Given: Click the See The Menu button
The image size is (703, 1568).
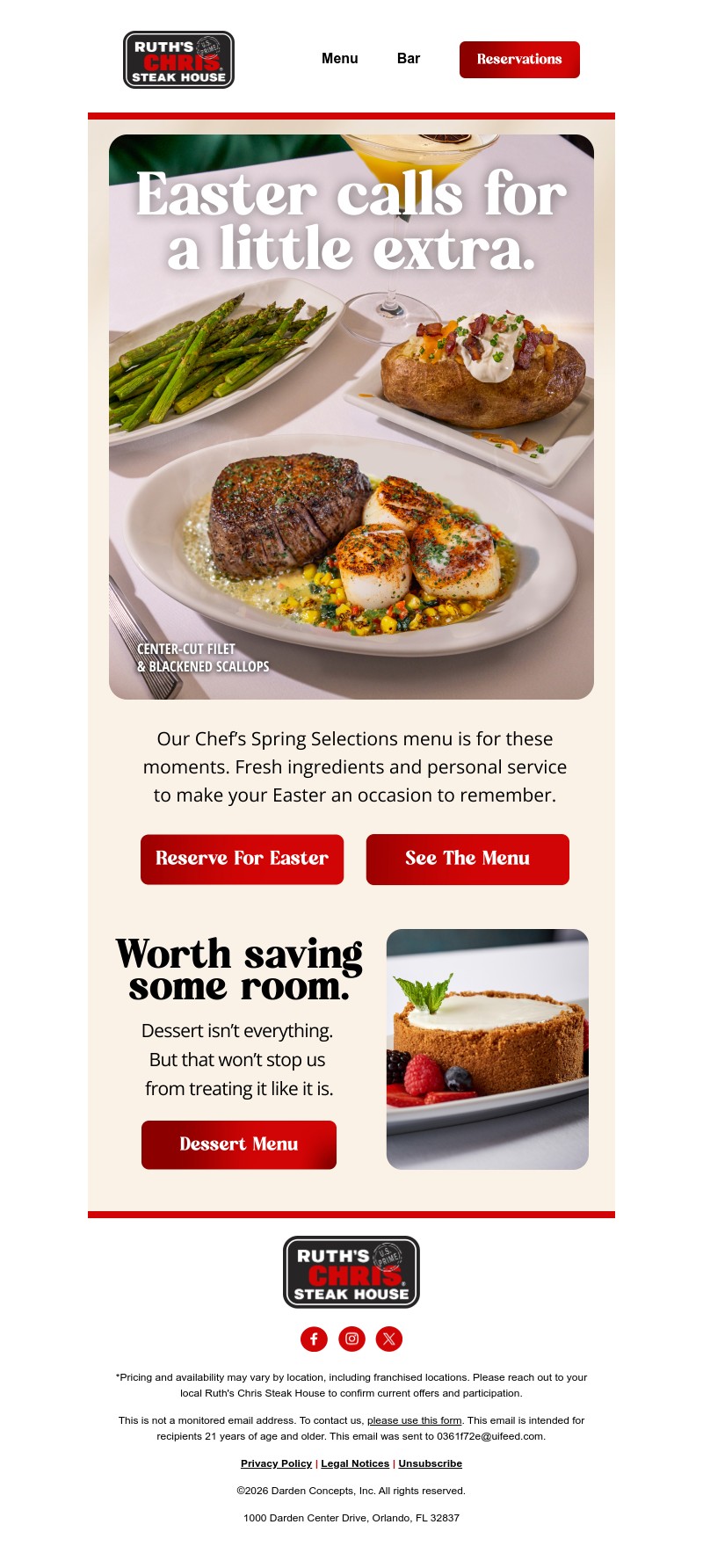Looking at the screenshot, I should pos(467,859).
